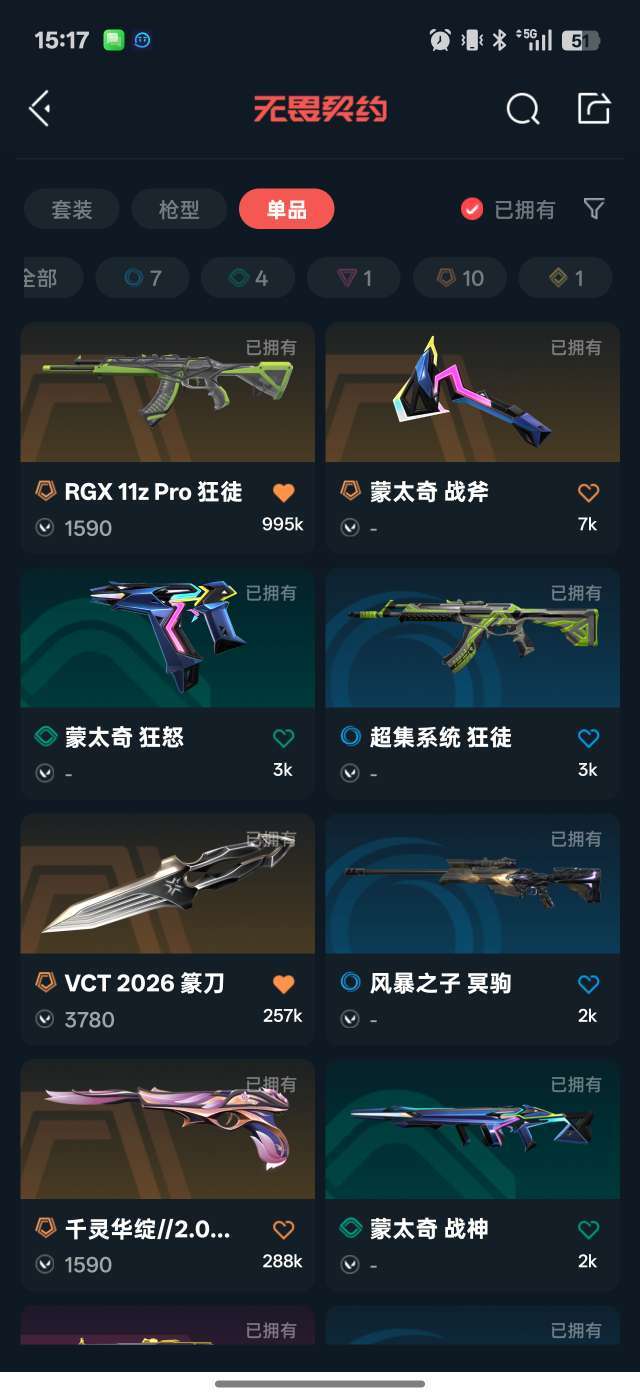This screenshot has height=1400, width=640.
Task: Like the 千灵华绽//2.0 skin
Action: [283, 1230]
